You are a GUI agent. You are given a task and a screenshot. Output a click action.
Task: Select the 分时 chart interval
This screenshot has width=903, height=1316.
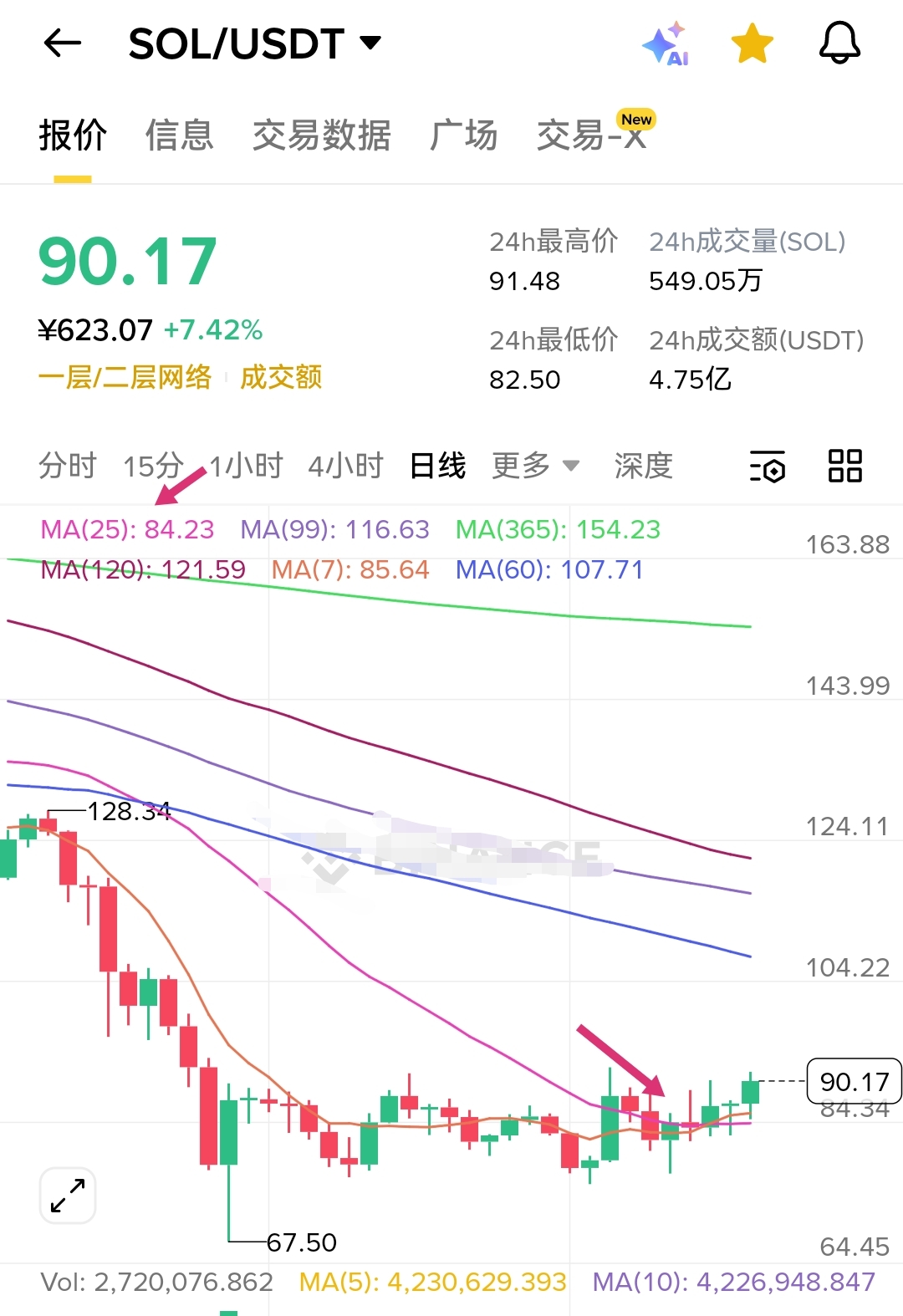click(68, 466)
